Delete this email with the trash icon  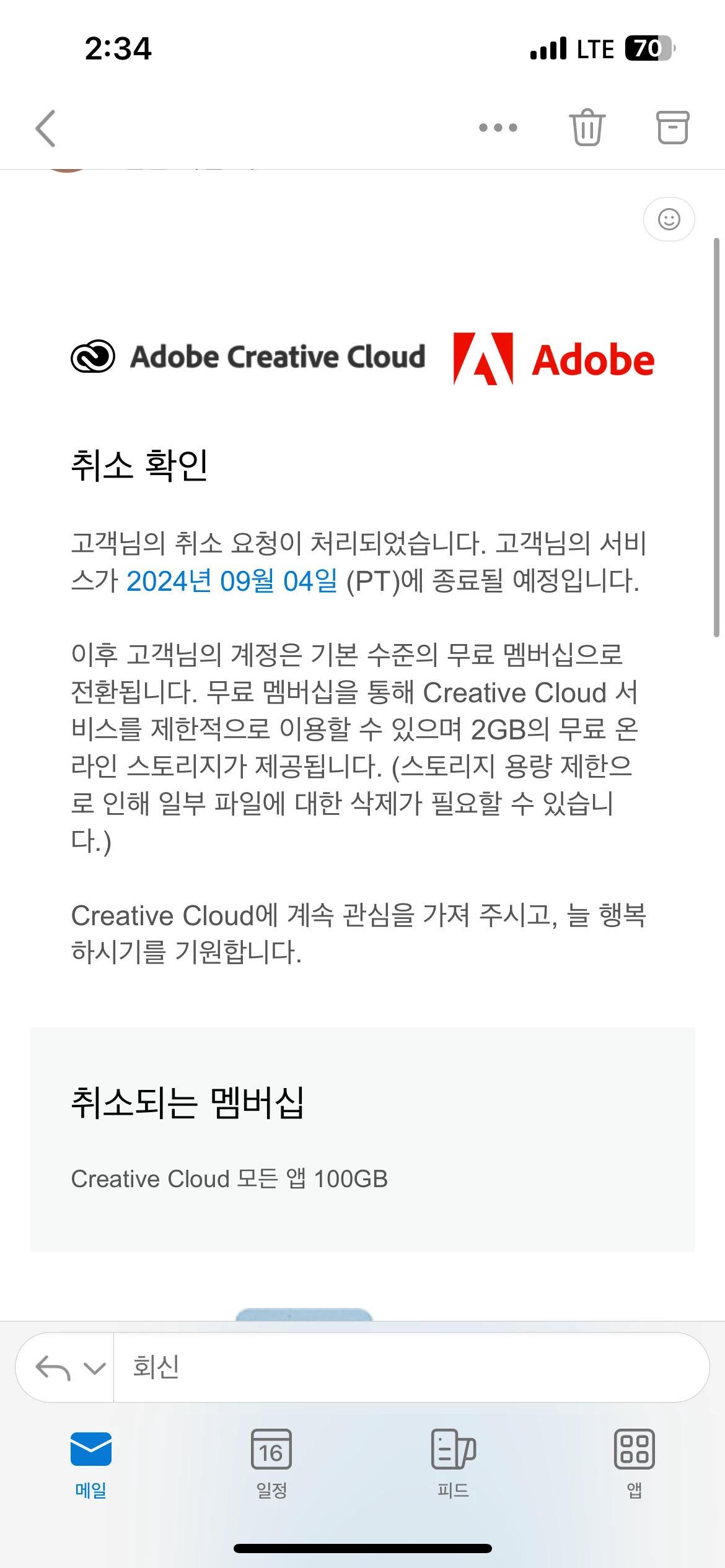[x=586, y=128]
